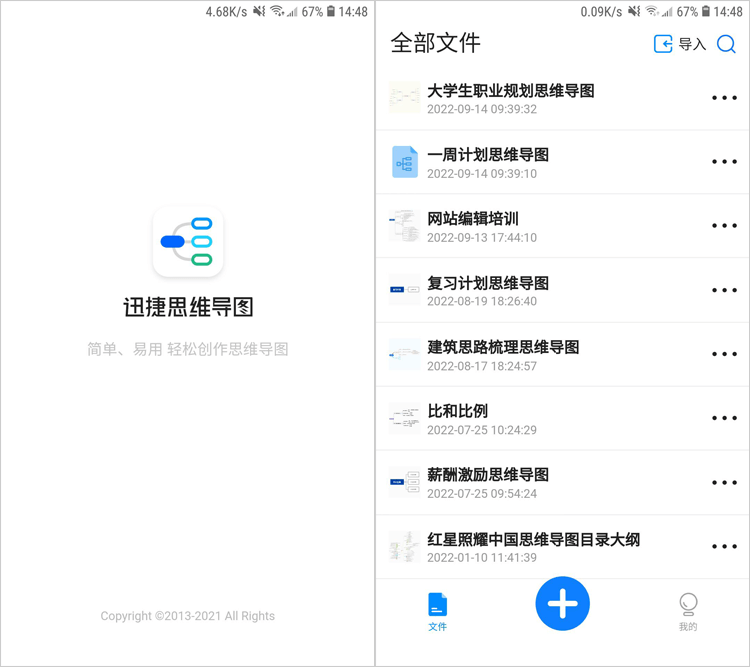The height and width of the screenshot is (667, 750).
Task: Tap the 导入 import button
Action: 680,44
